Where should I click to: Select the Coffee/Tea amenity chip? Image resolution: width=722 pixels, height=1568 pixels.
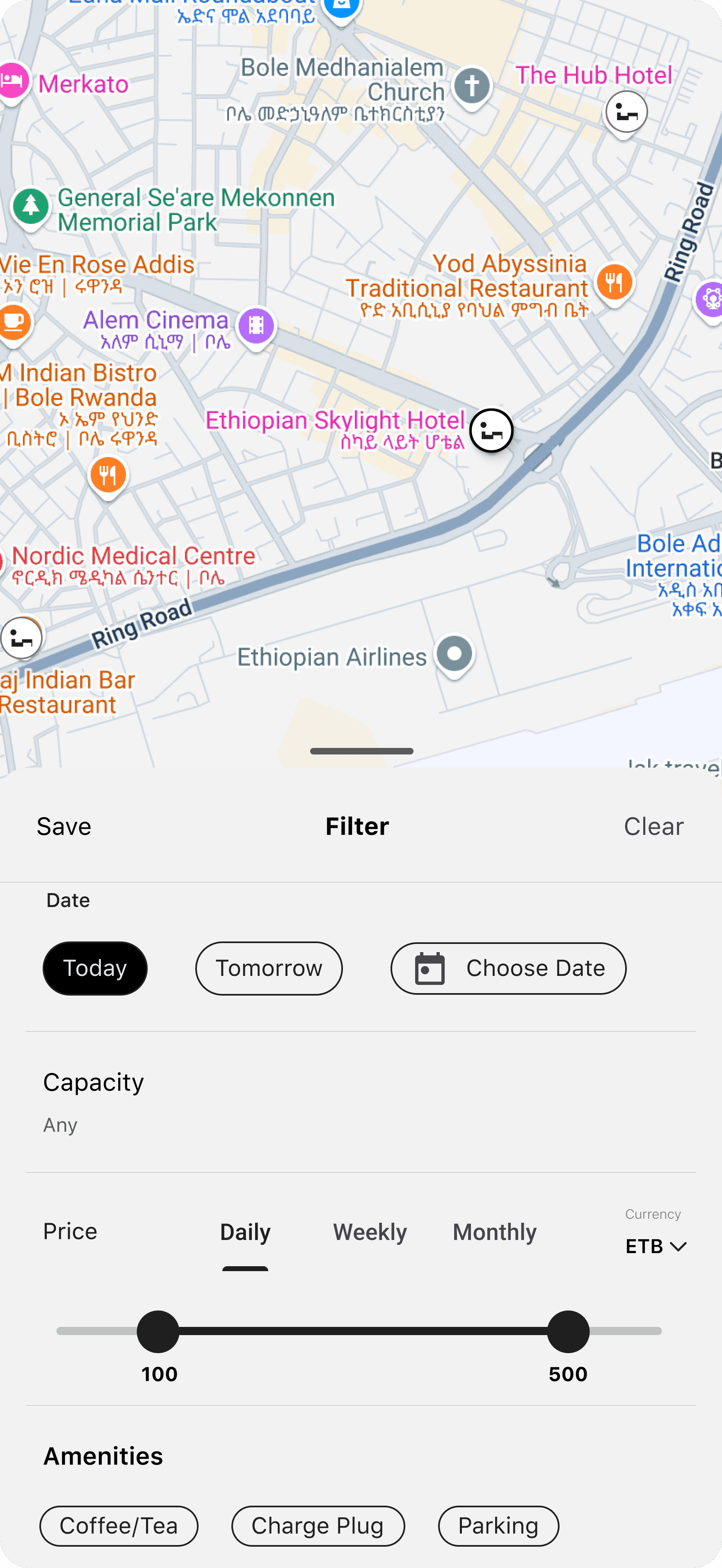[119, 1525]
